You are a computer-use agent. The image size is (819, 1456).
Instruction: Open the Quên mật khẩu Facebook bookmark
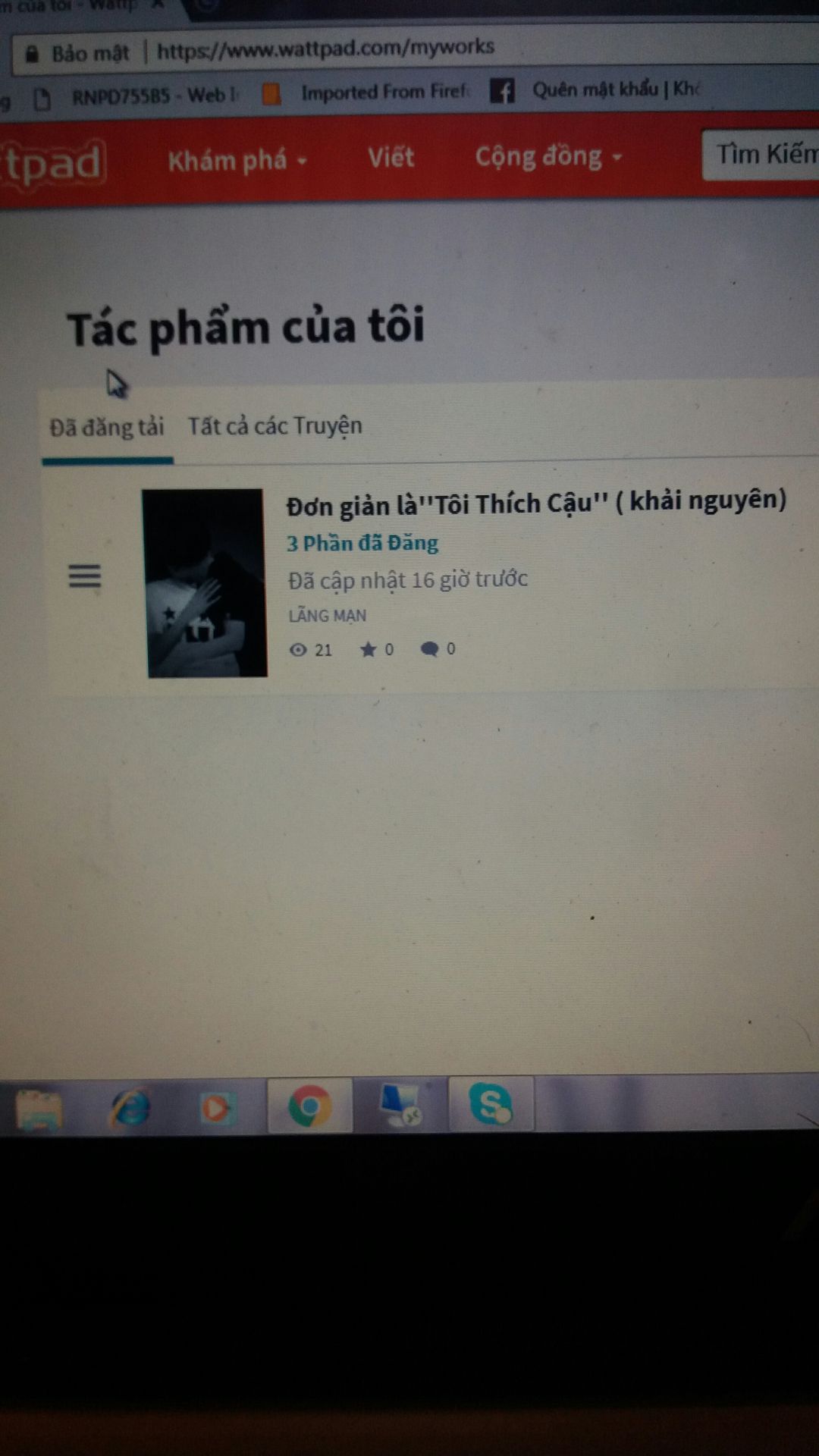pyautogui.click(x=595, y=90)
